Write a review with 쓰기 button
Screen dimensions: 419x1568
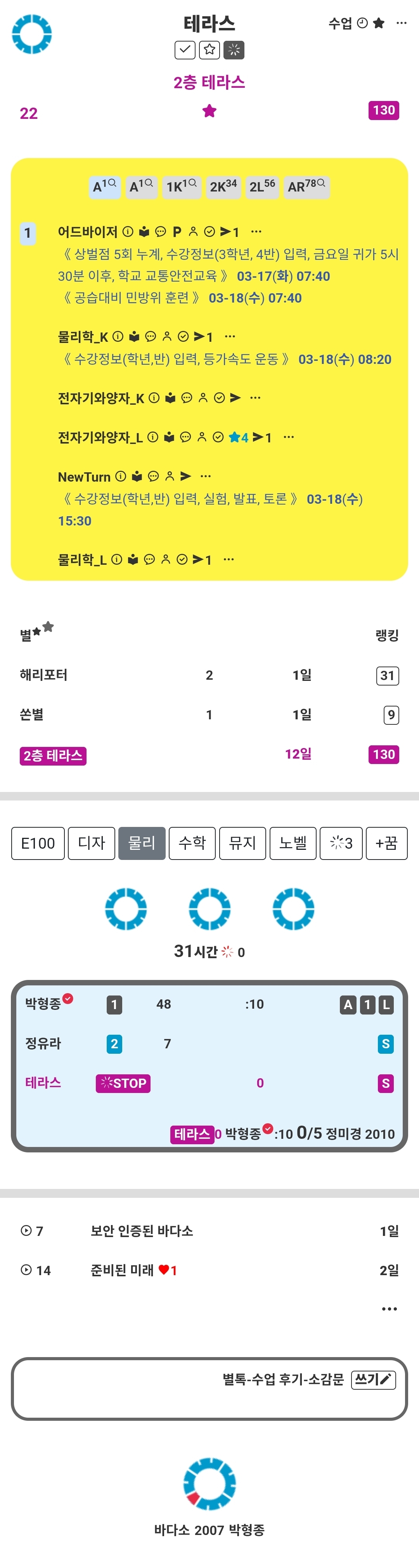coord(373,1379)
